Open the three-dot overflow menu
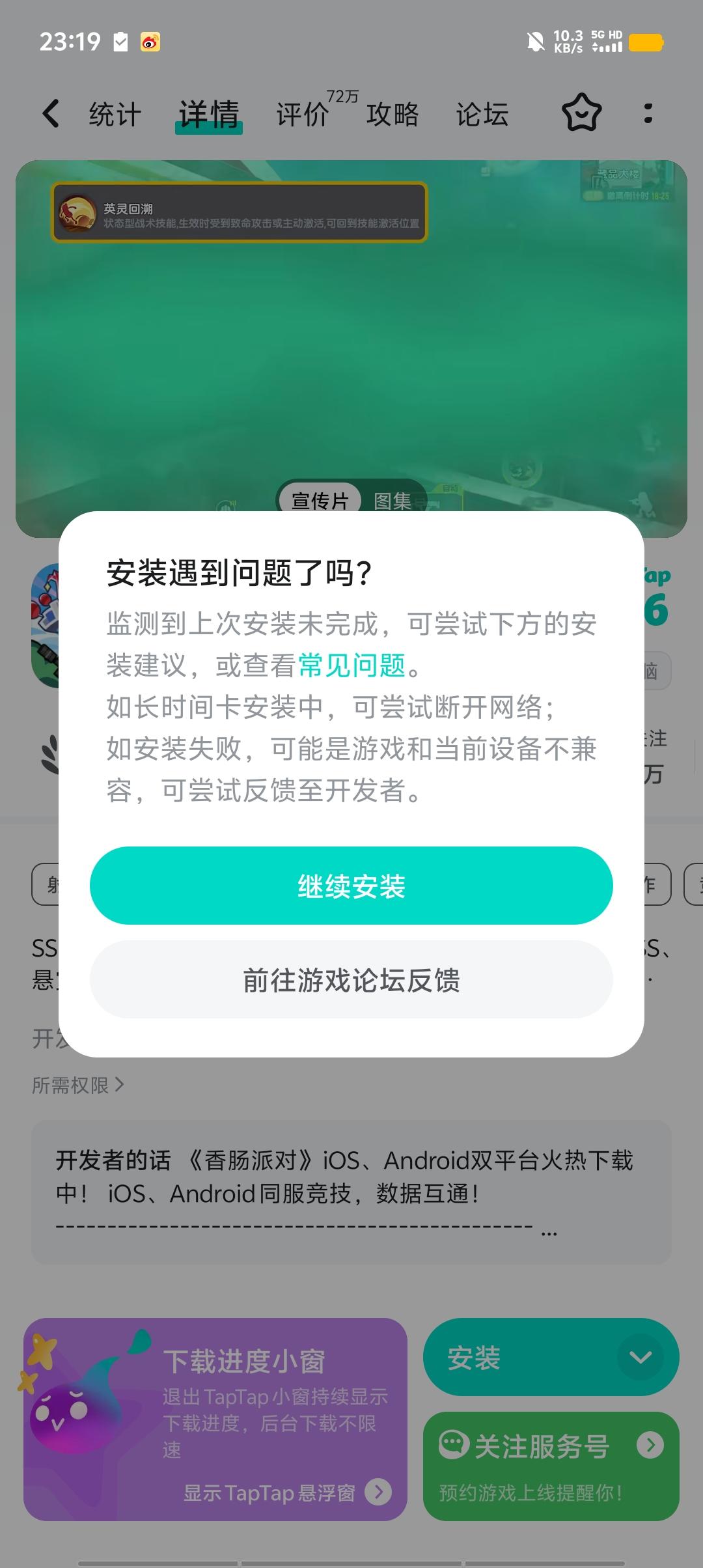This screenshot has width=703, height=1568. click(648, 113)
